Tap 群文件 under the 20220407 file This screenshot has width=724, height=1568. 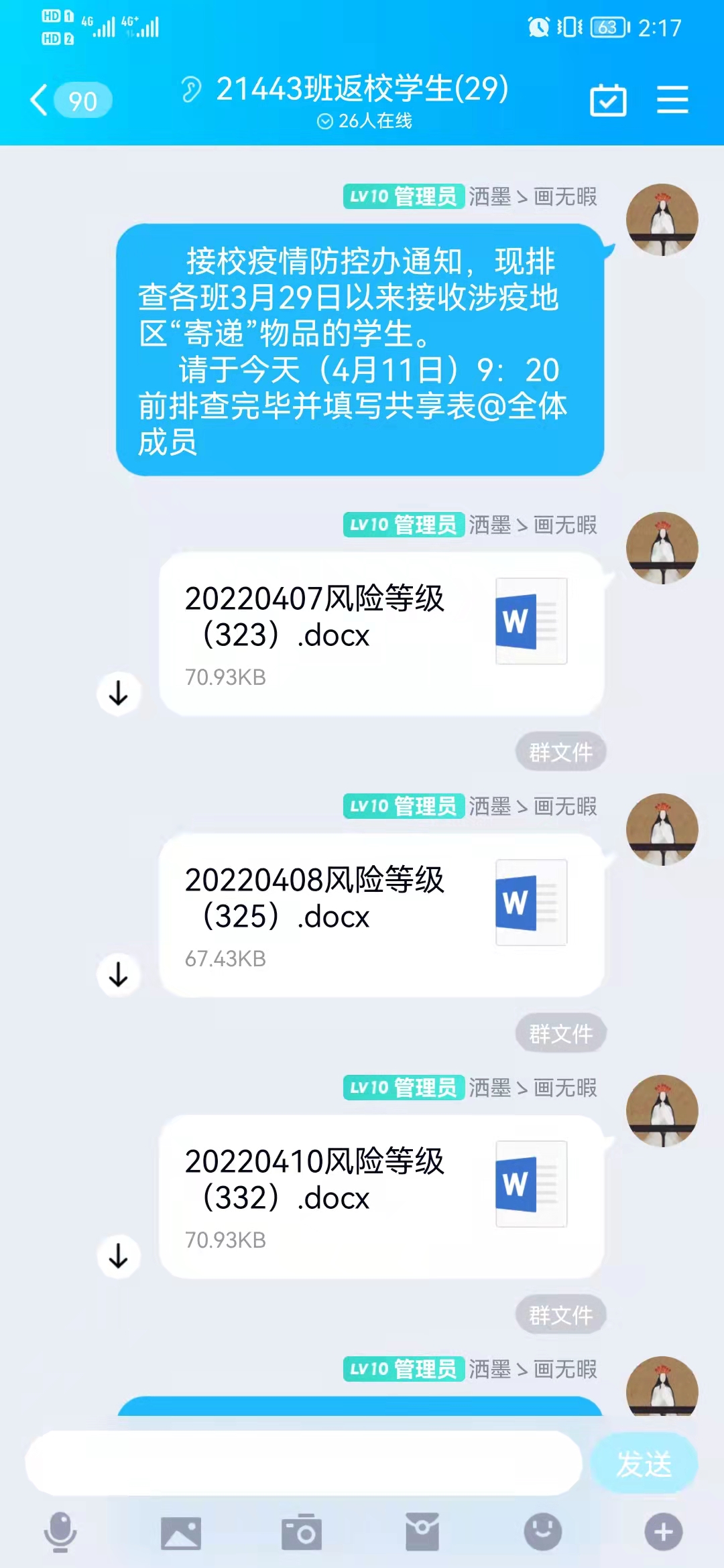pyautogui.click(x=560, y=752)
